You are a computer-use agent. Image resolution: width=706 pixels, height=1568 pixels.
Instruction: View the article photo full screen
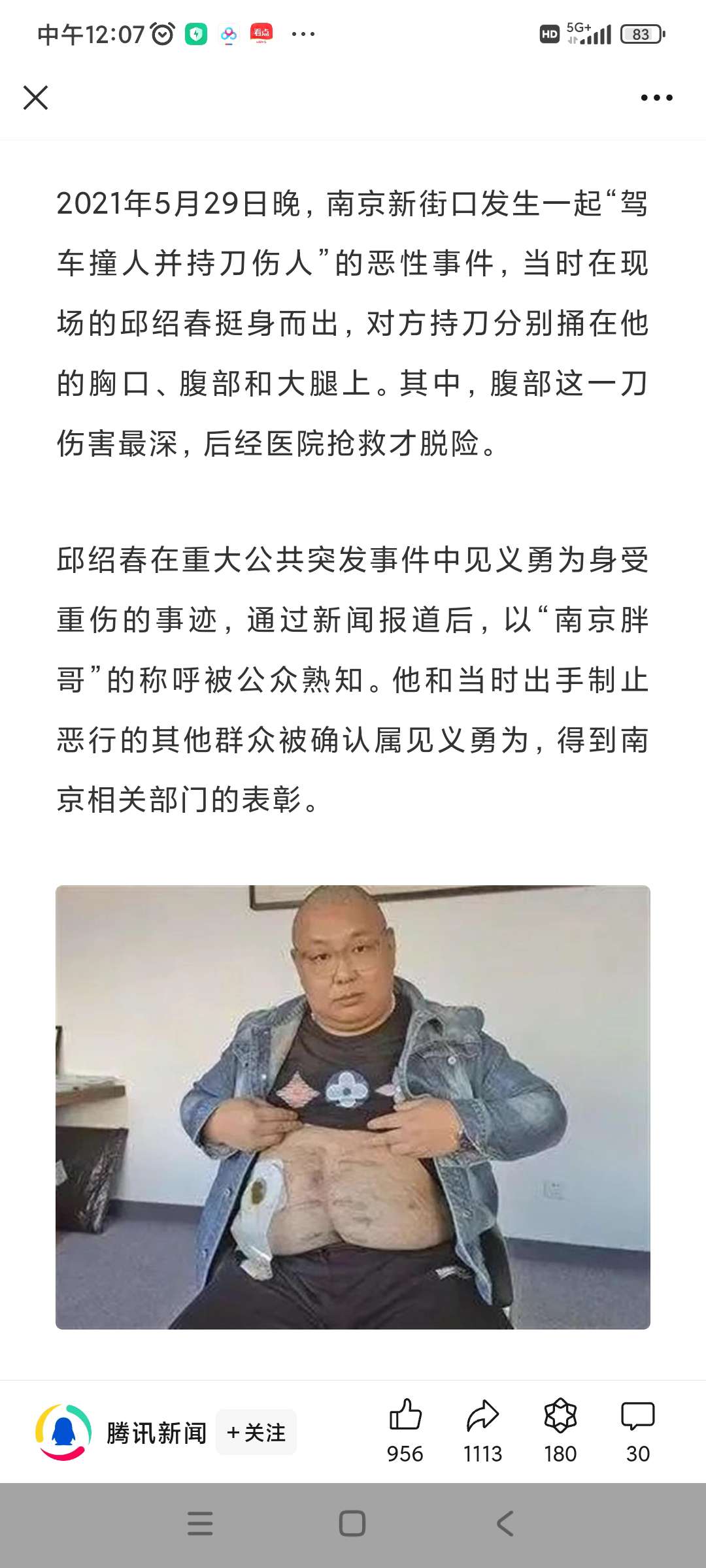coord(353,1107)
